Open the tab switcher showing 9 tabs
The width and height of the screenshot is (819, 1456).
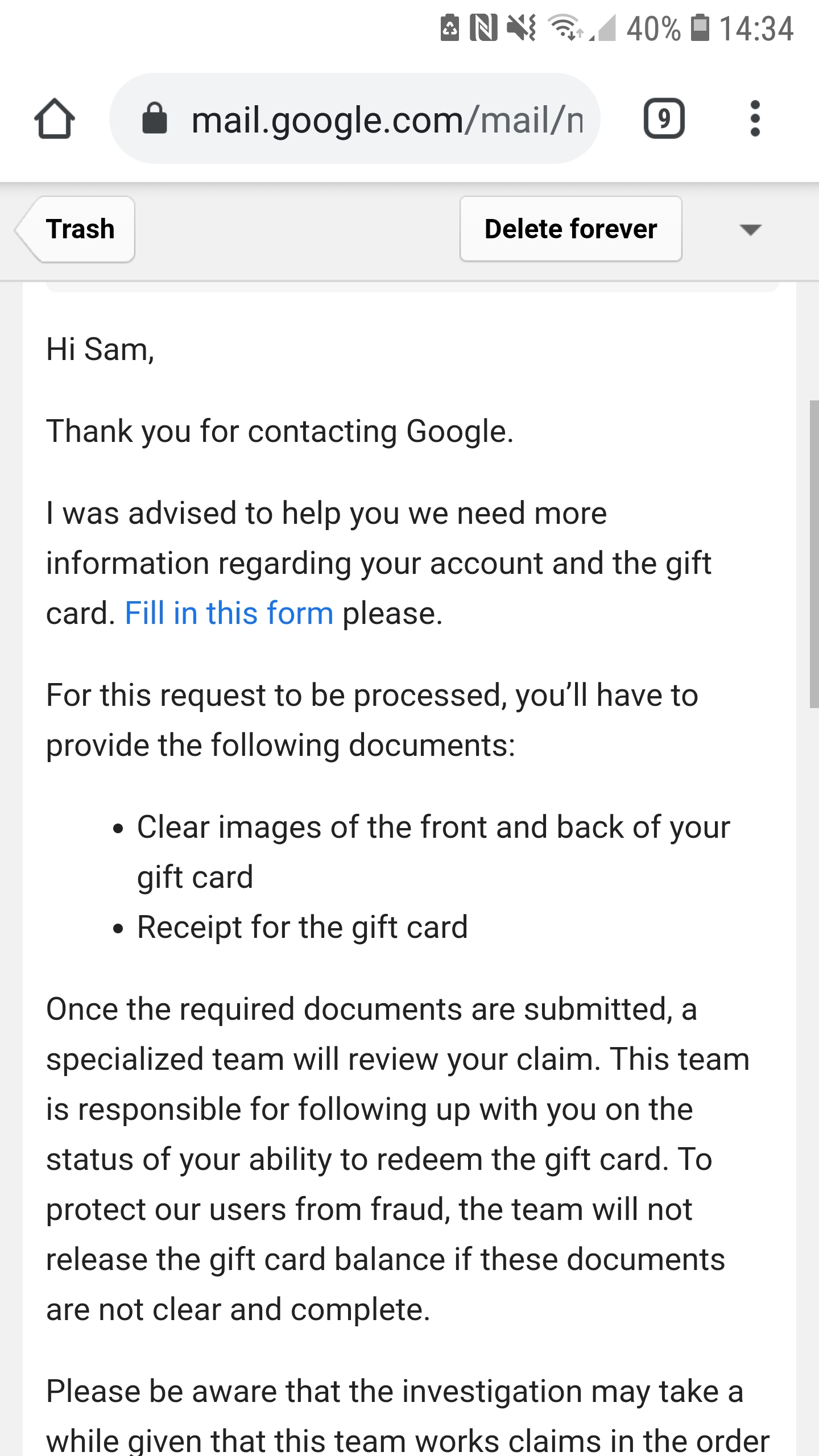(664, 118)
